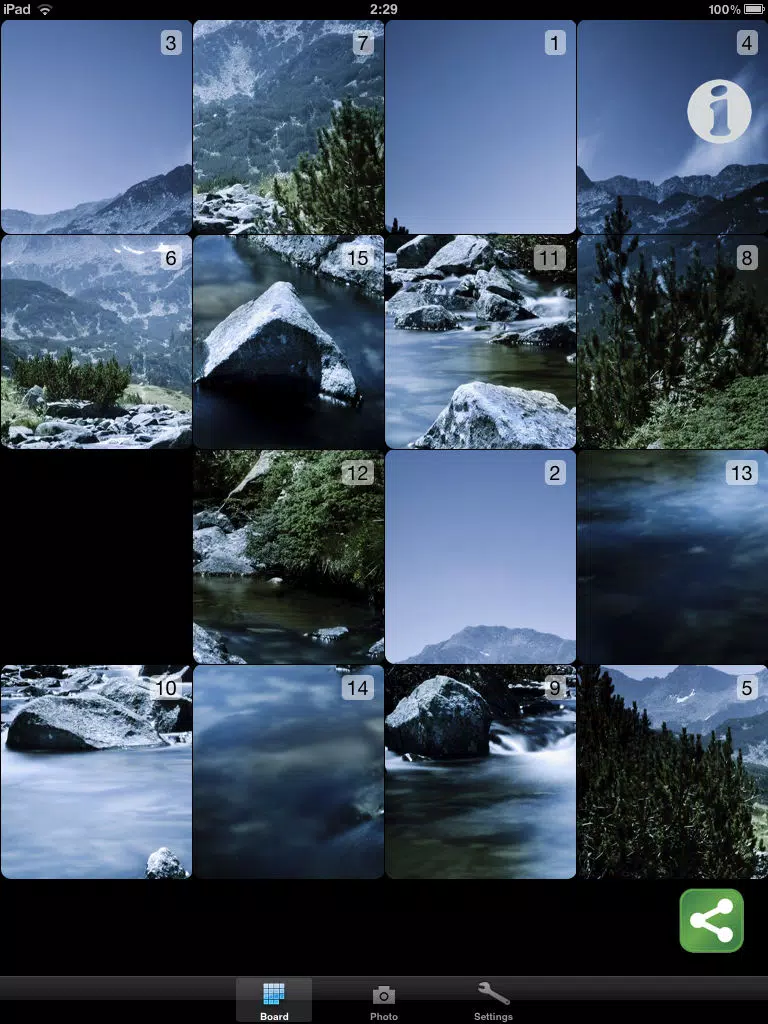Tap puzzle tile number 14
This screenshot has height=1024, width=768.
(288, 772)
